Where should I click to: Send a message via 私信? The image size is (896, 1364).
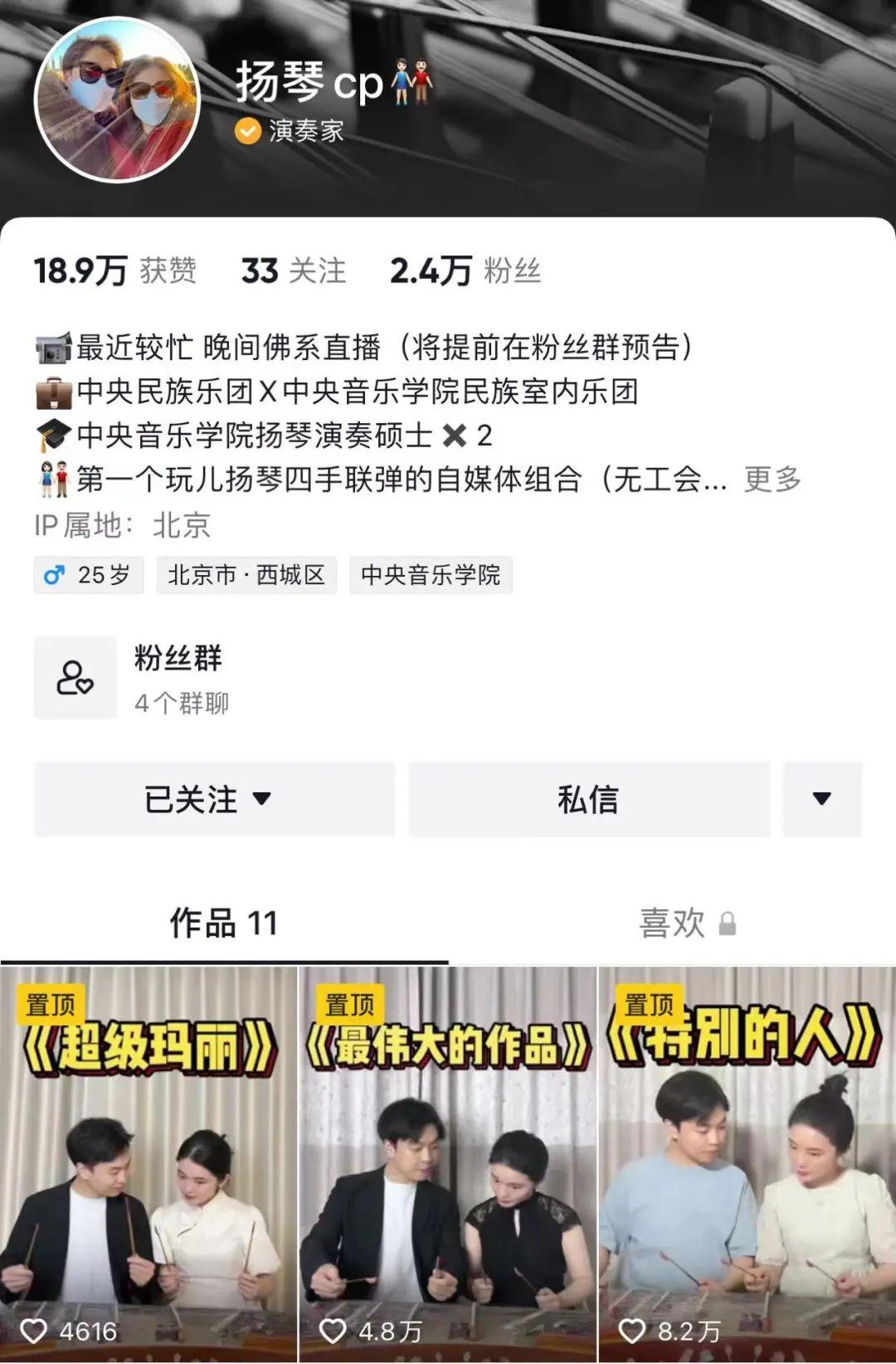click(x=588, y=799)
